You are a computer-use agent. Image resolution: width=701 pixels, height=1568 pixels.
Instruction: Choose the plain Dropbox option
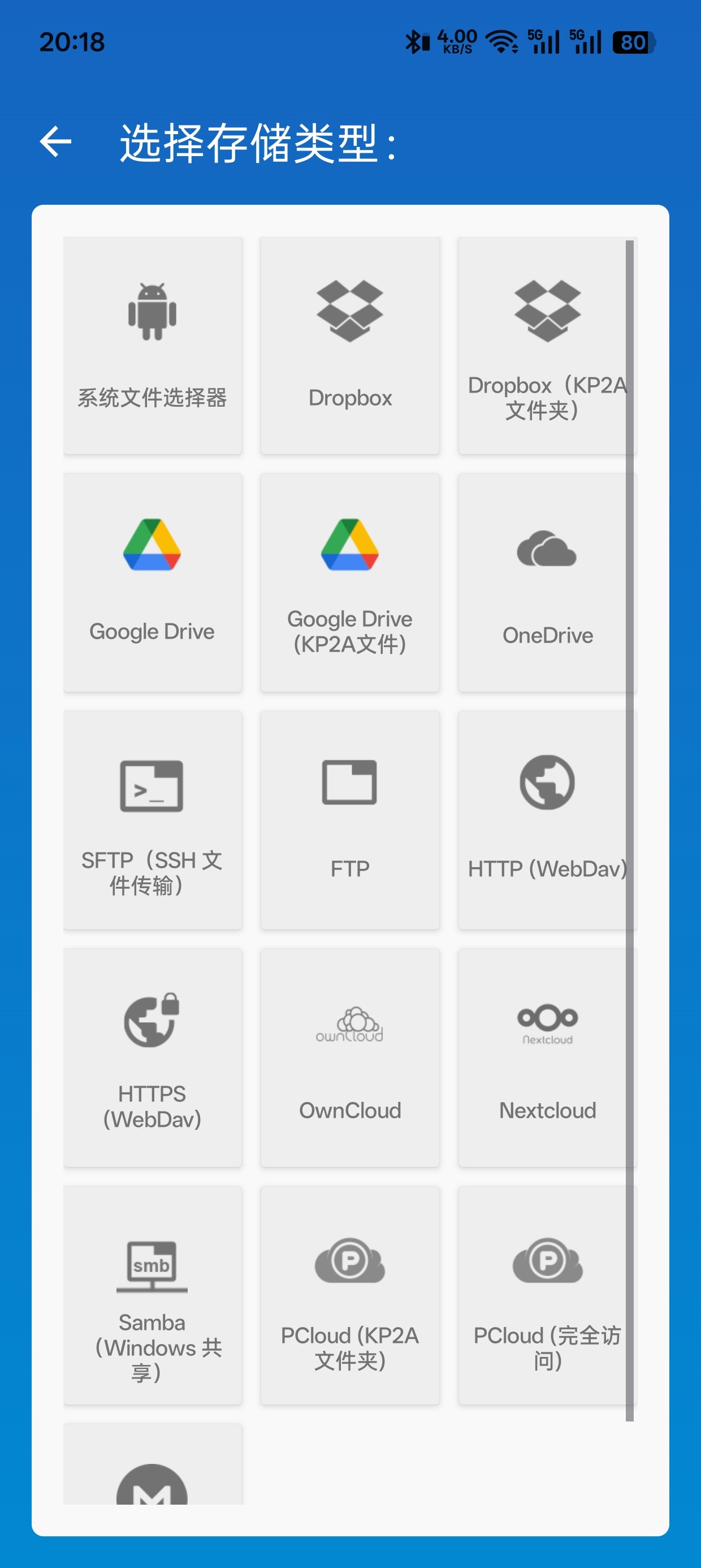[x=350, y=345]
